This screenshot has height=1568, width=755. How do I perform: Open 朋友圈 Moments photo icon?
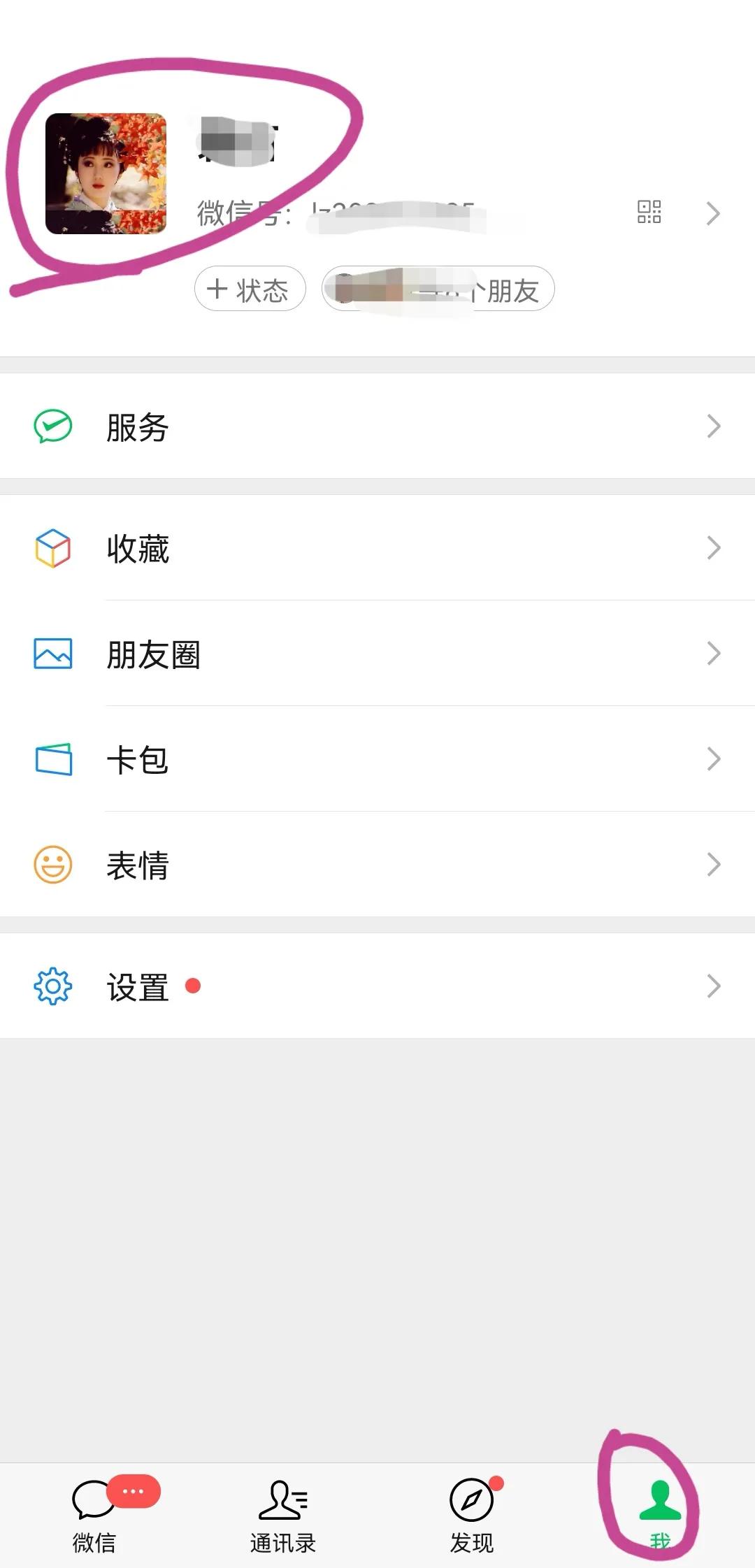[x=52, y=653]
